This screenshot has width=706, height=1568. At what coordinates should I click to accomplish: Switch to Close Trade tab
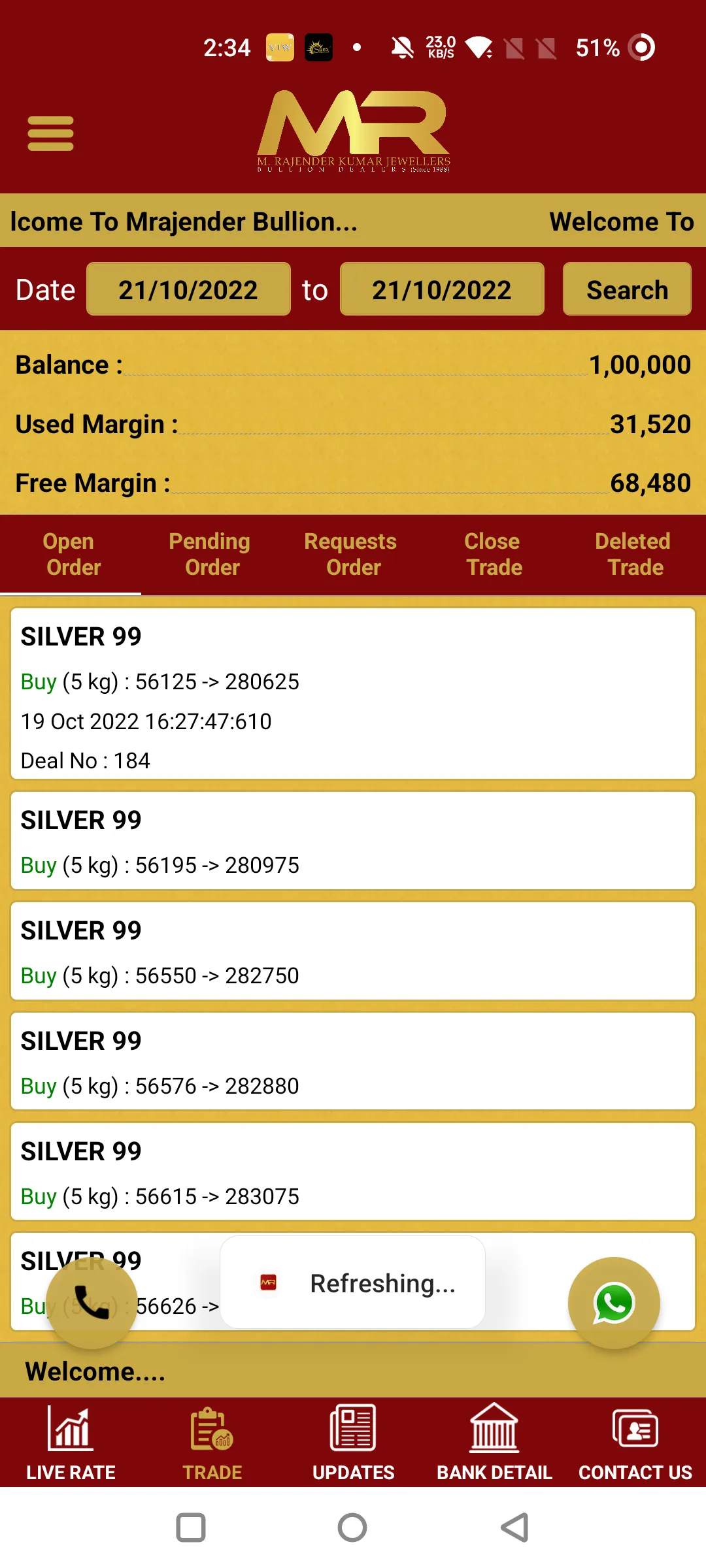[x=494, y=554]
